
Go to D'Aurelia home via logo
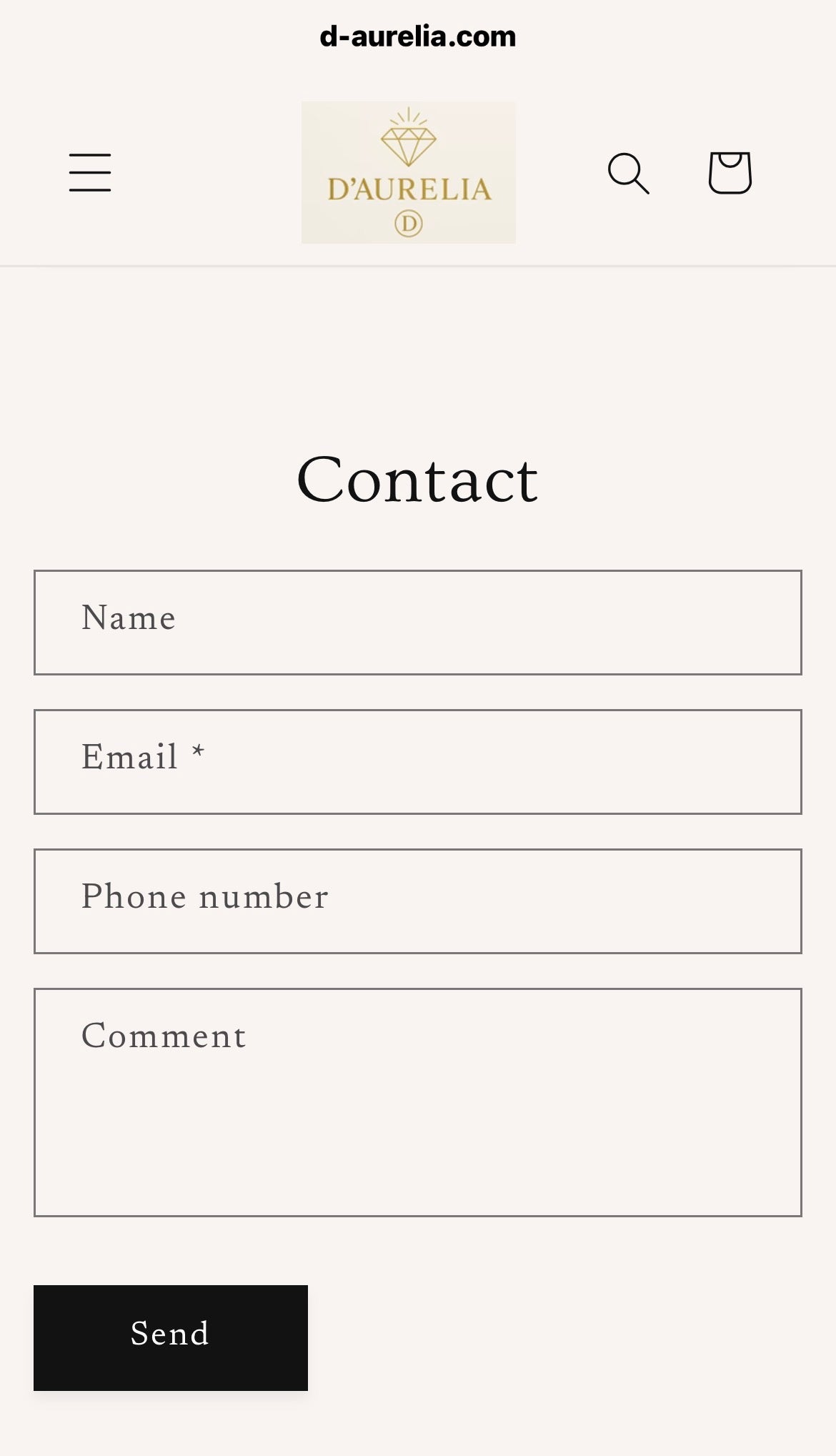coord(408,172)
